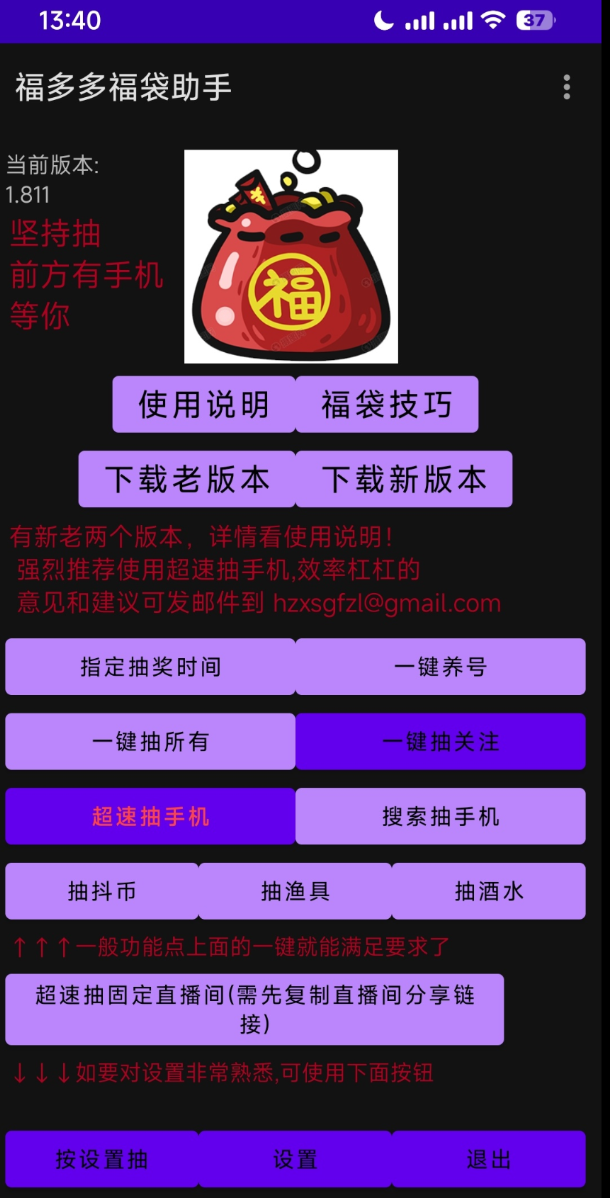Launch 超速抽手机 mode
Screen dimensions: 610x1198
click(150, 816)
